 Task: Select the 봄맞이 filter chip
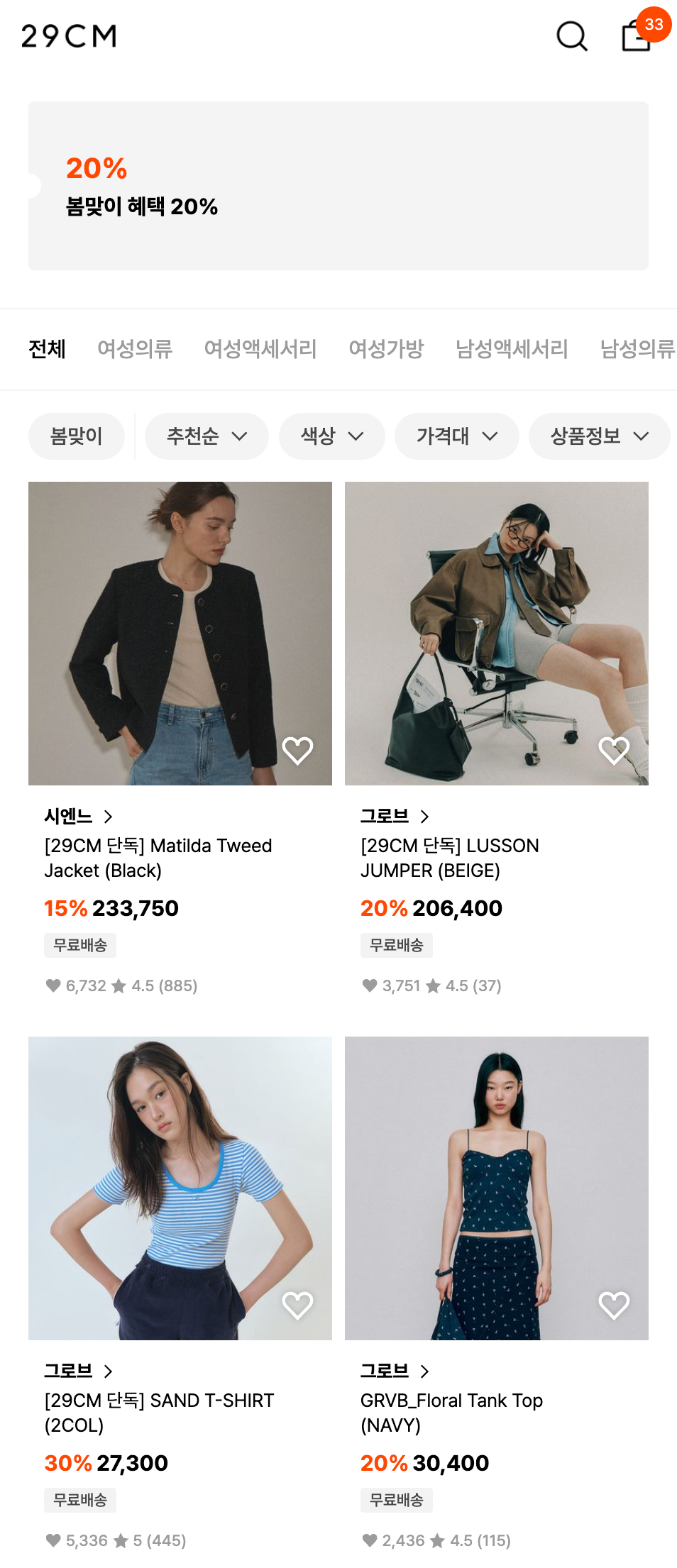[x=77, y=436]
